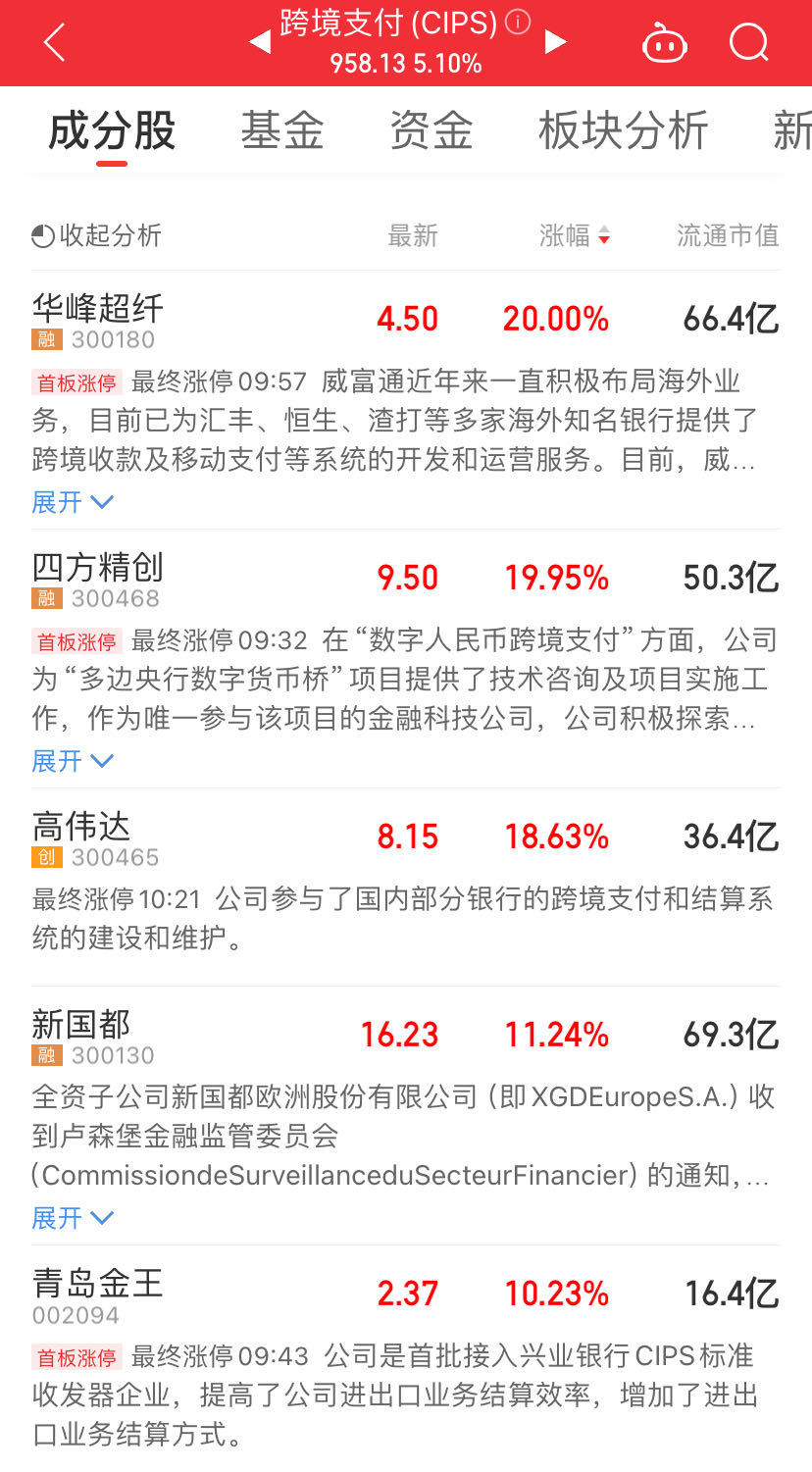The width and height of the screenshot is (812, 1472).
Task: Switch to the 资金 tab
Action: pos(431,130)
